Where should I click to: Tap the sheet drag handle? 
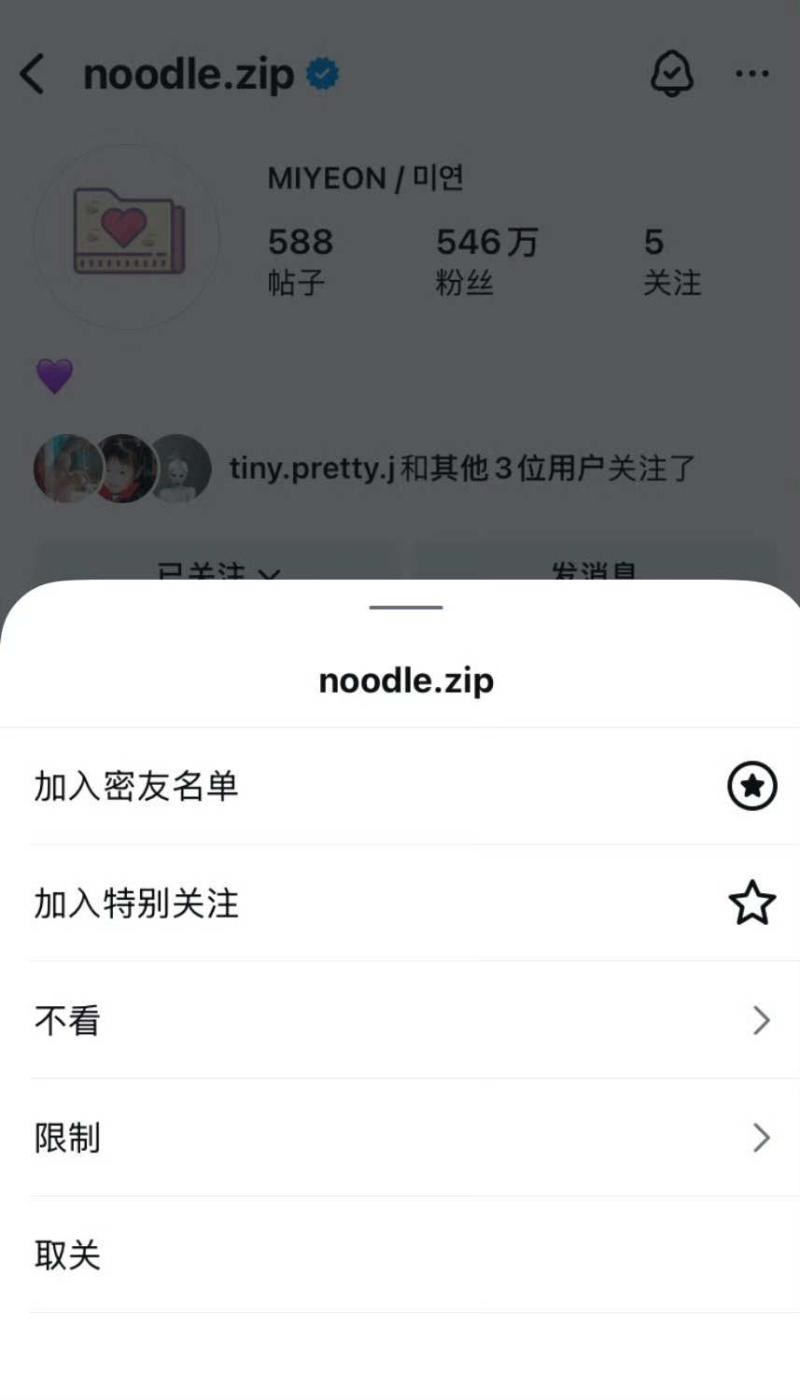[x=405, y=607]
